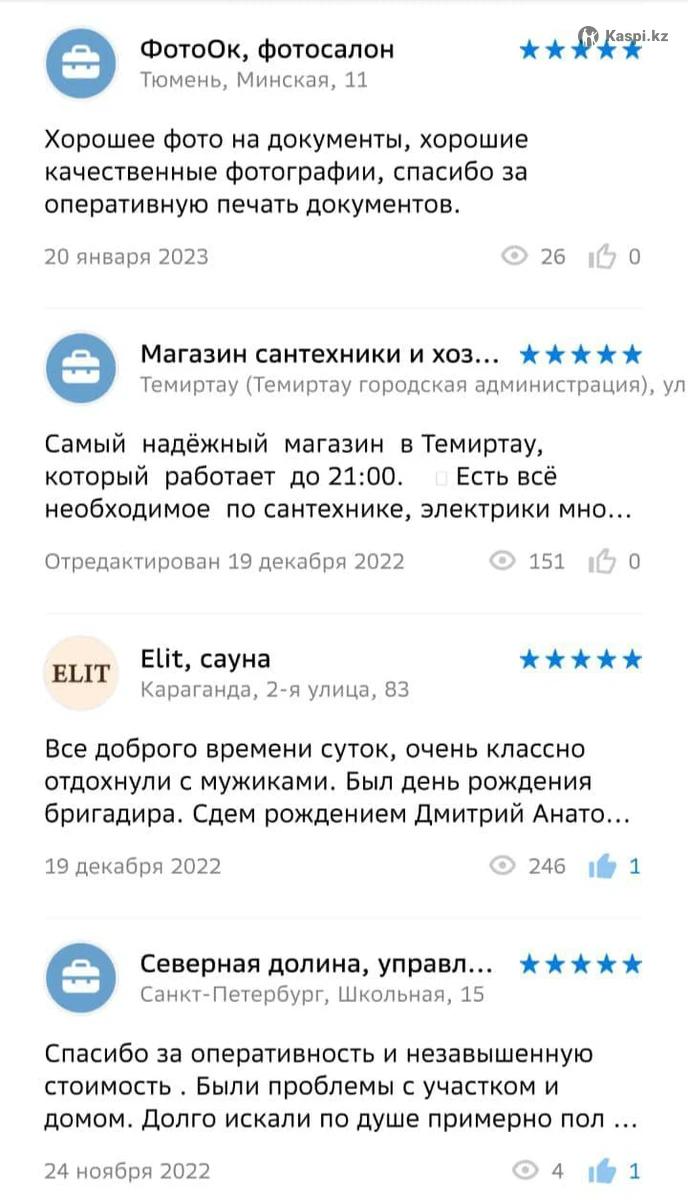Tap the thumbs-up on the Северная долина review
The height and width of the screenshot is (1200, 688).
603,1170
